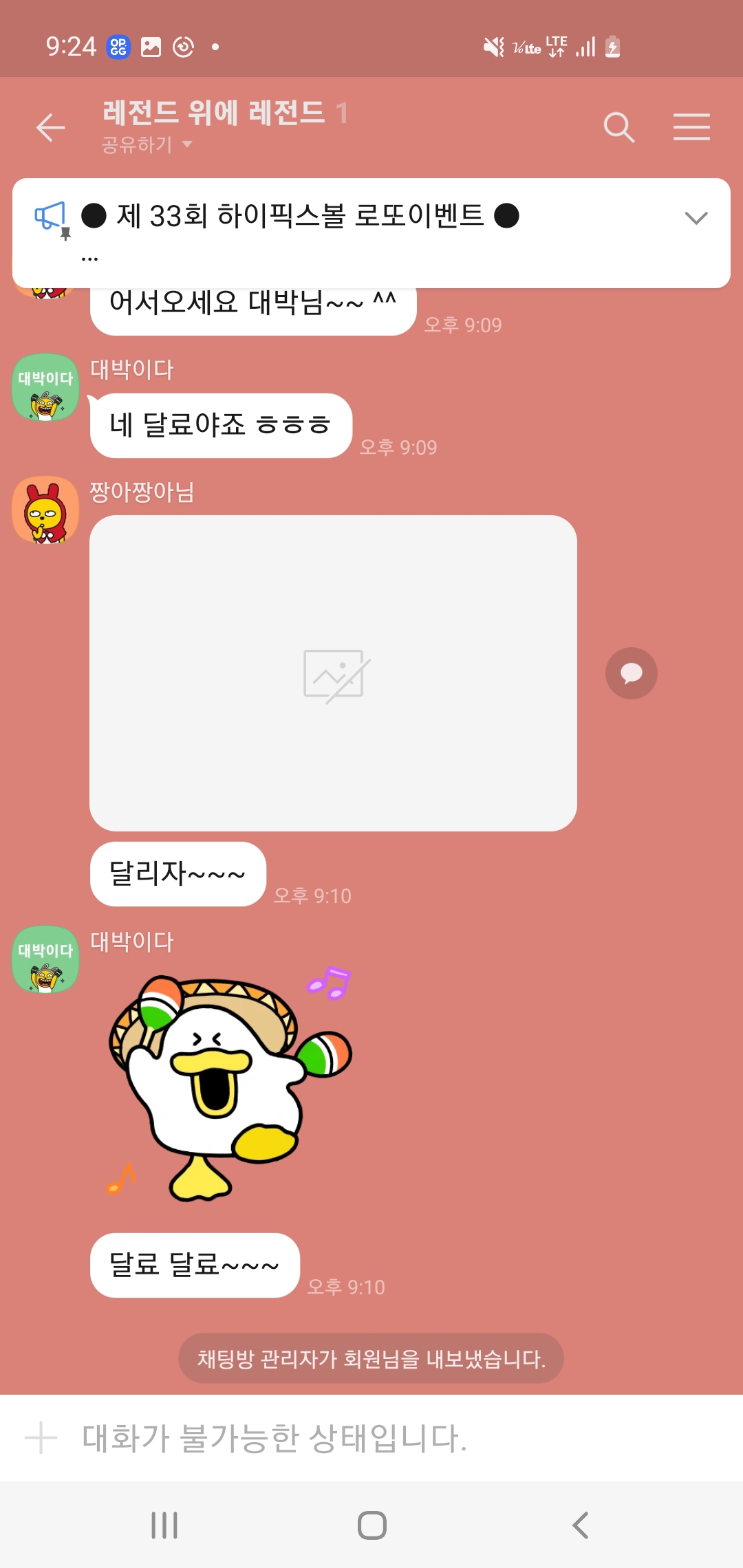The width and height of the screenshot is (743, 1568).
Task: Tap the plus attach button
Action: 41,1438
